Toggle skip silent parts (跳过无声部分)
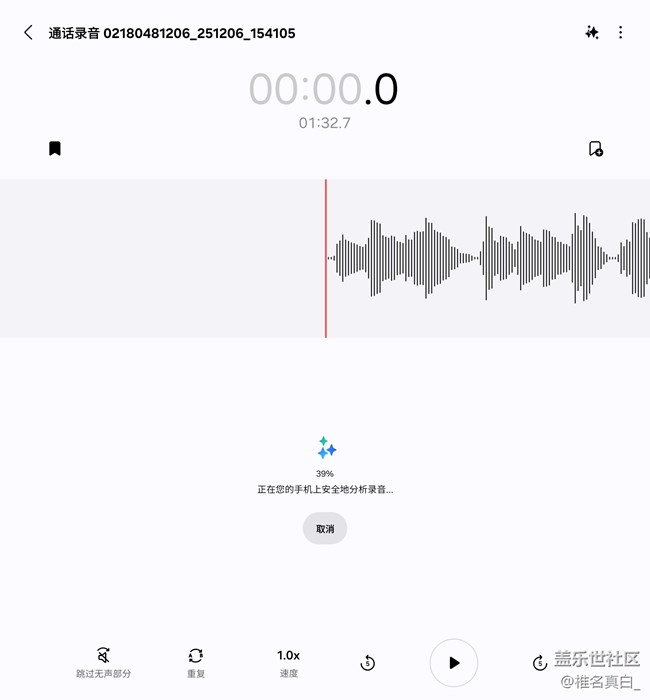 click(103, 662)
